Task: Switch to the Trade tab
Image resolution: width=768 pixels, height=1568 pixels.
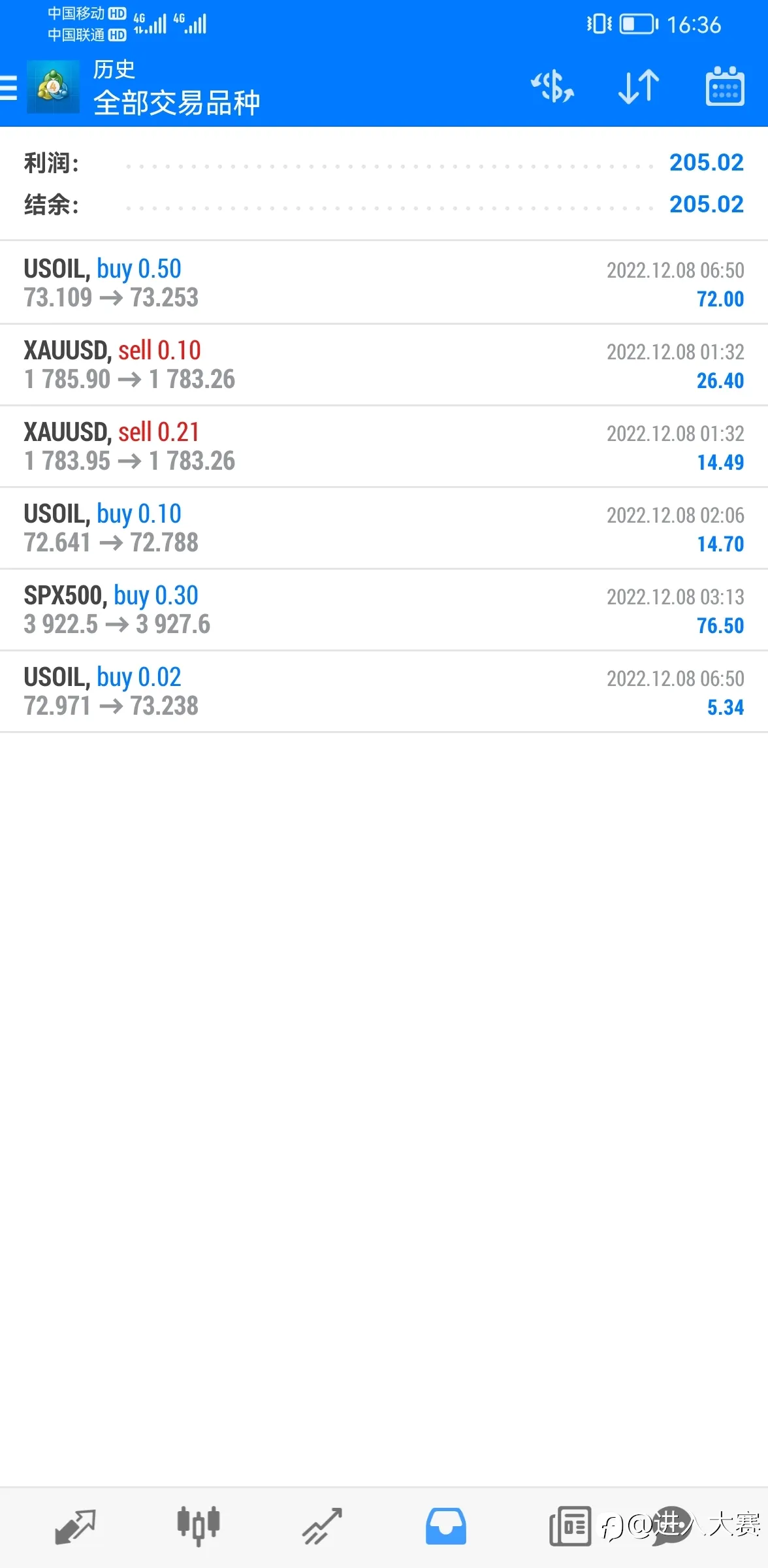Action: pyautogui.click(x=323, y=1526)
